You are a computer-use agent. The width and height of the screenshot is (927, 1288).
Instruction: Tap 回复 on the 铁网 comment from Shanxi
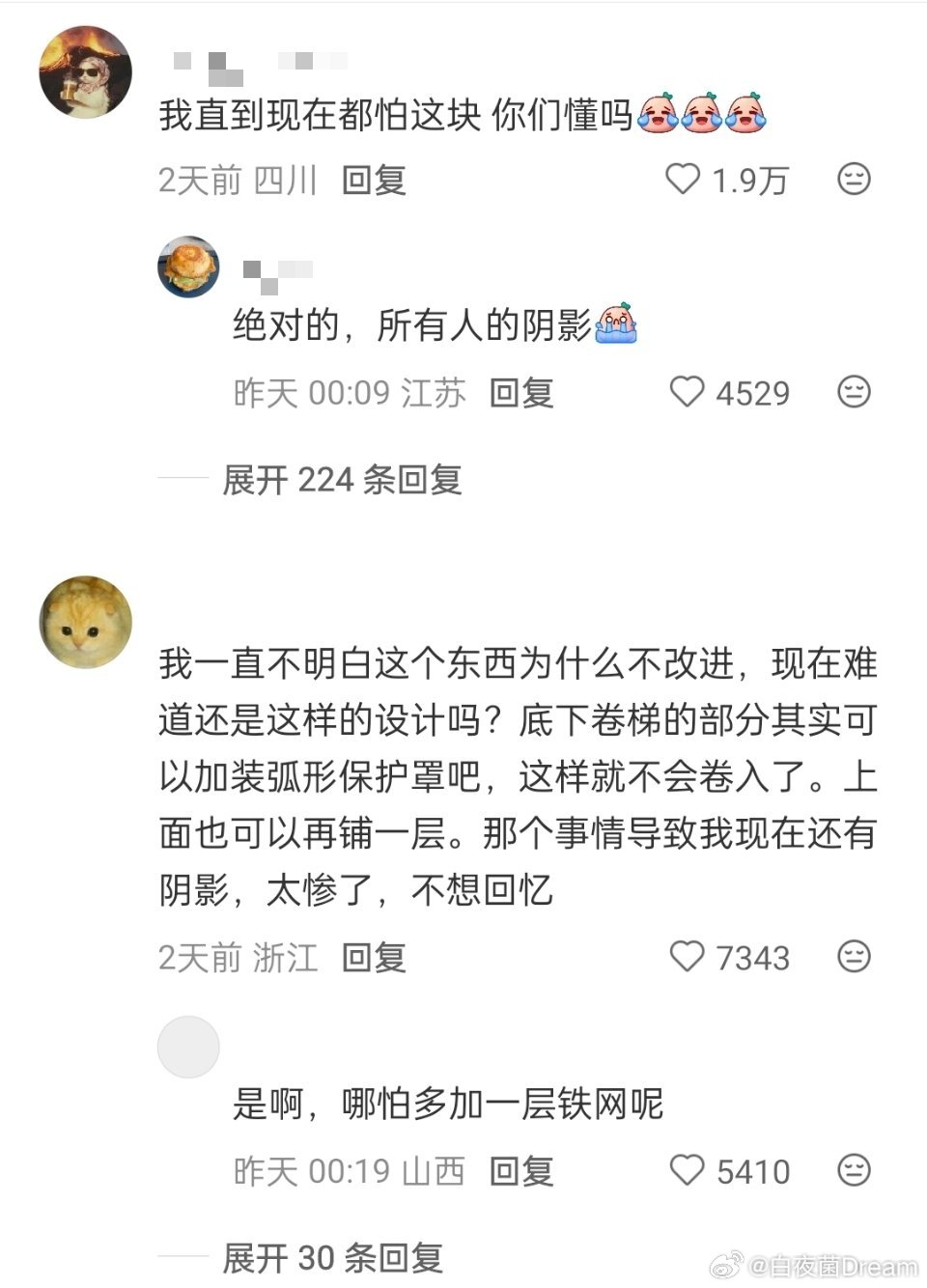click(522, 1171)
